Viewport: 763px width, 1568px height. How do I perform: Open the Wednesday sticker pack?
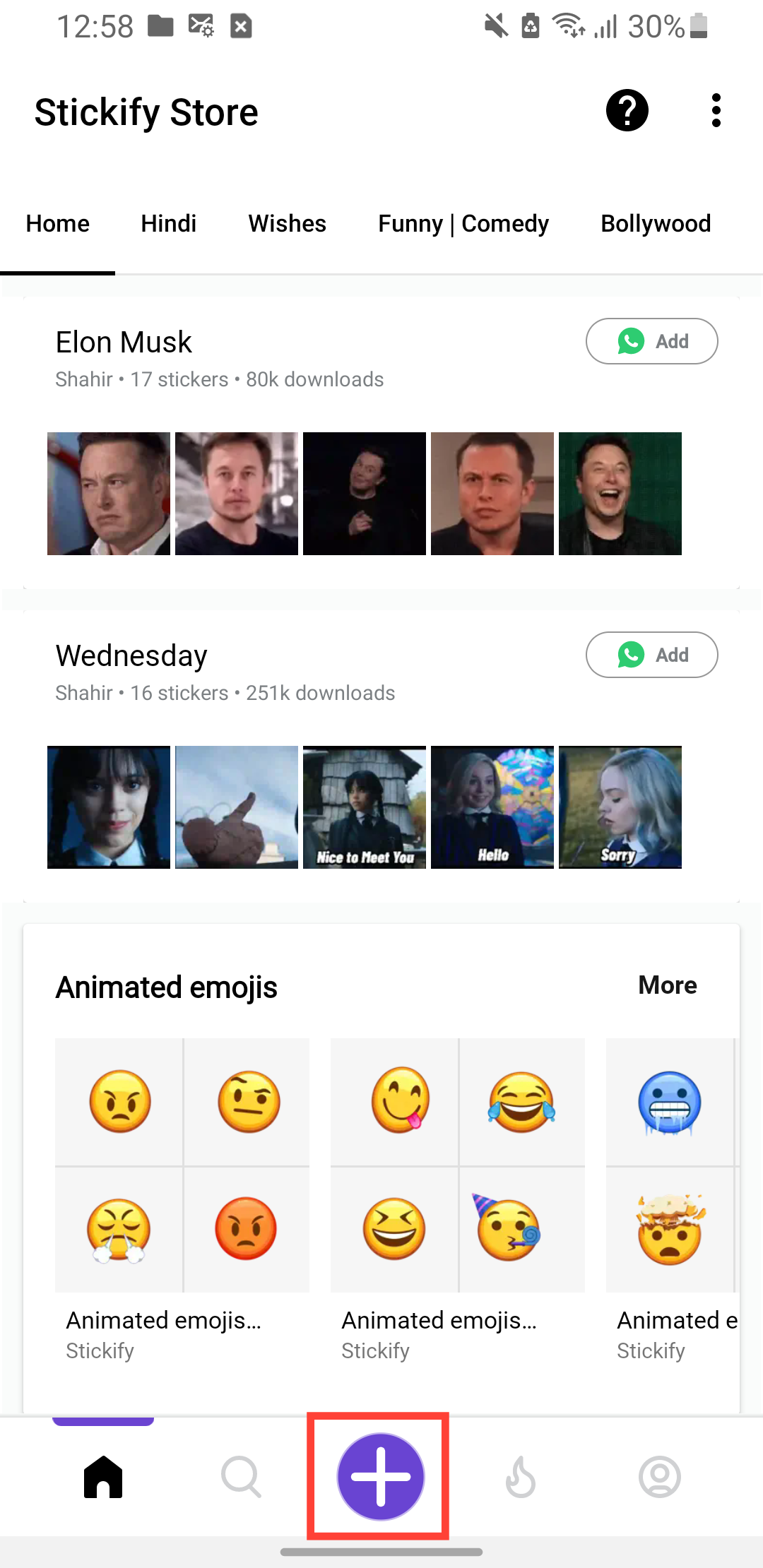pos(131,656)
